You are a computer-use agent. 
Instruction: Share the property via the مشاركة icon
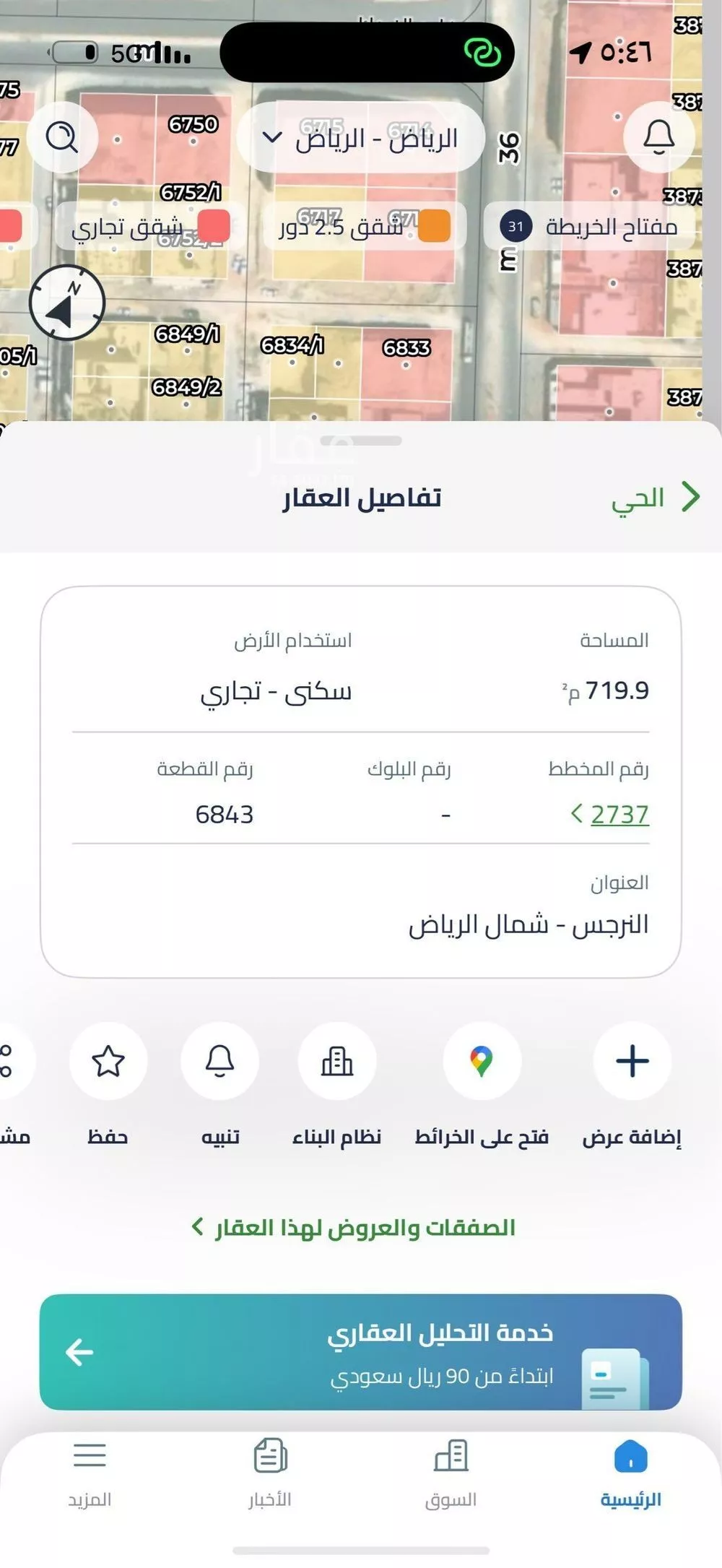[7, 1061]
